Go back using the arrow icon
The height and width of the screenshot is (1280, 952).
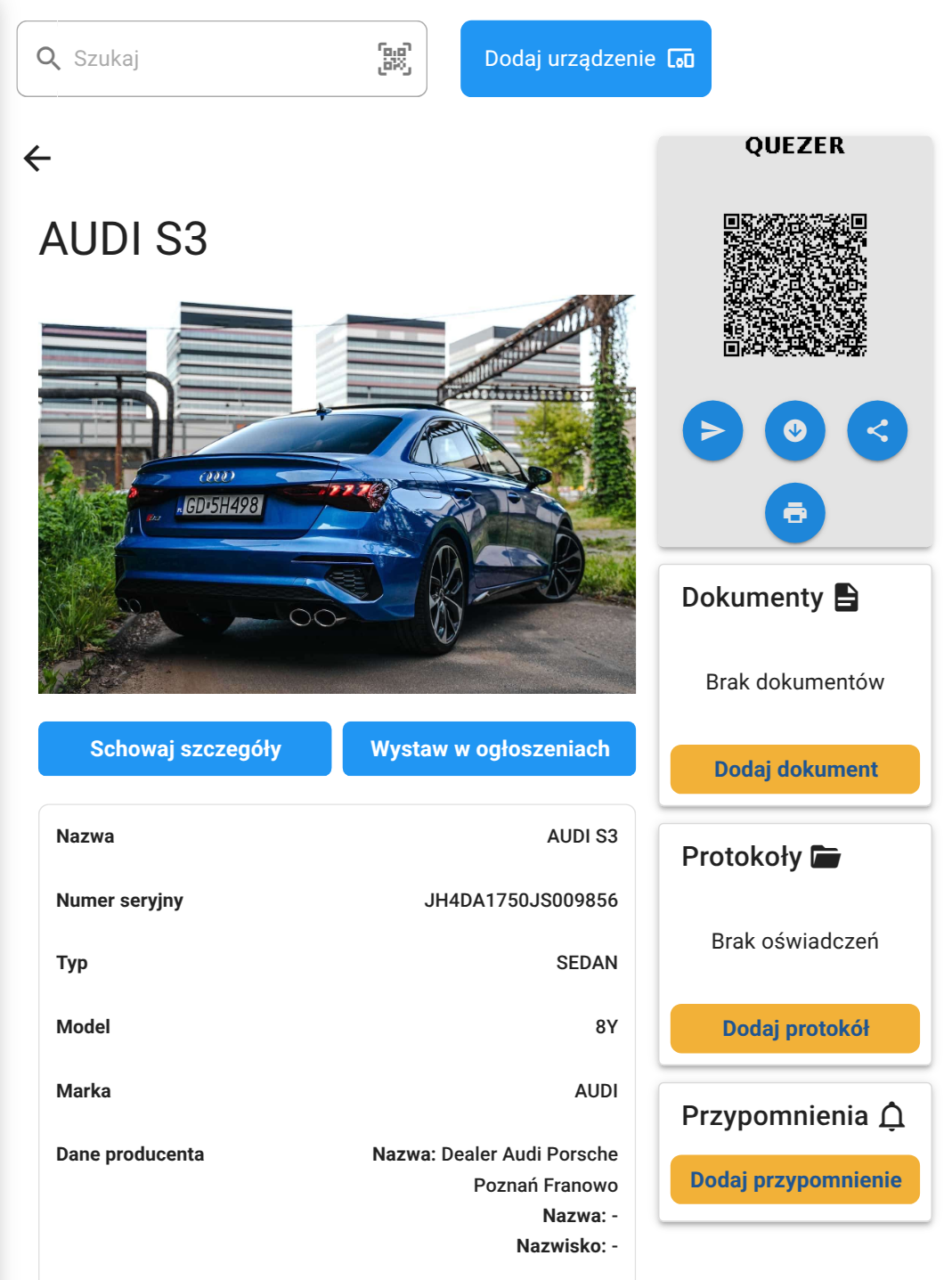[x=37, y=159]
